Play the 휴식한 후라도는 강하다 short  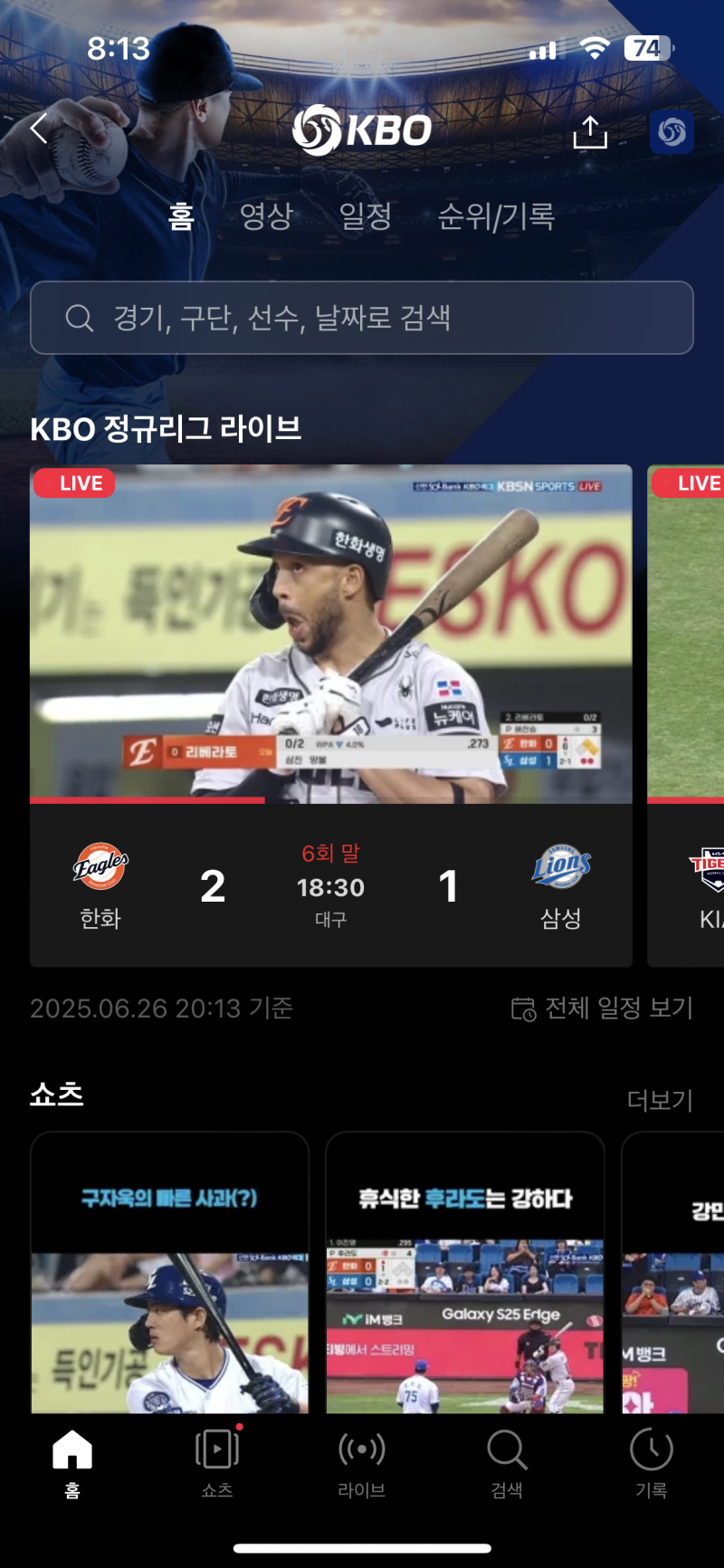click(x=465, y=1272)
